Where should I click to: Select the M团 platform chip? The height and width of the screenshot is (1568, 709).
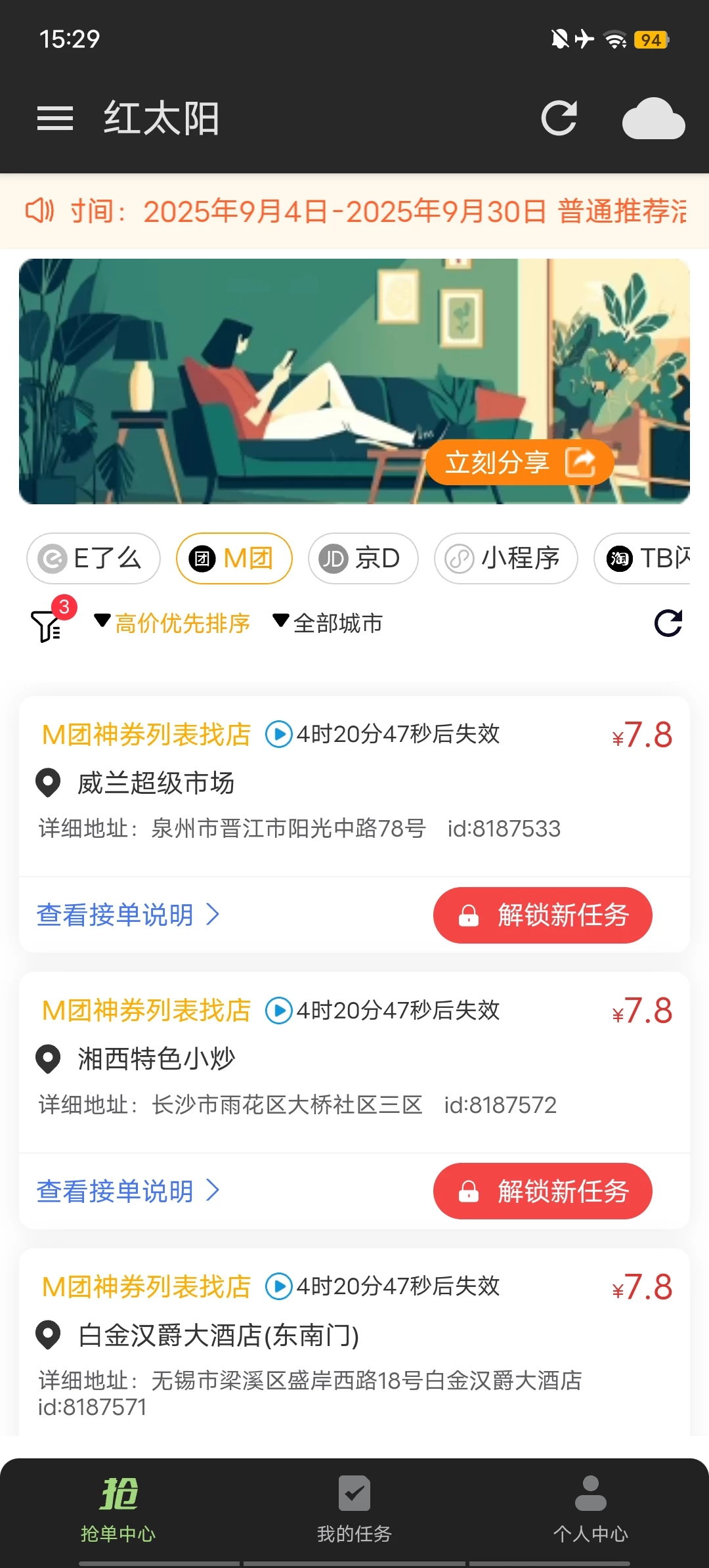[x=234, y=559]
